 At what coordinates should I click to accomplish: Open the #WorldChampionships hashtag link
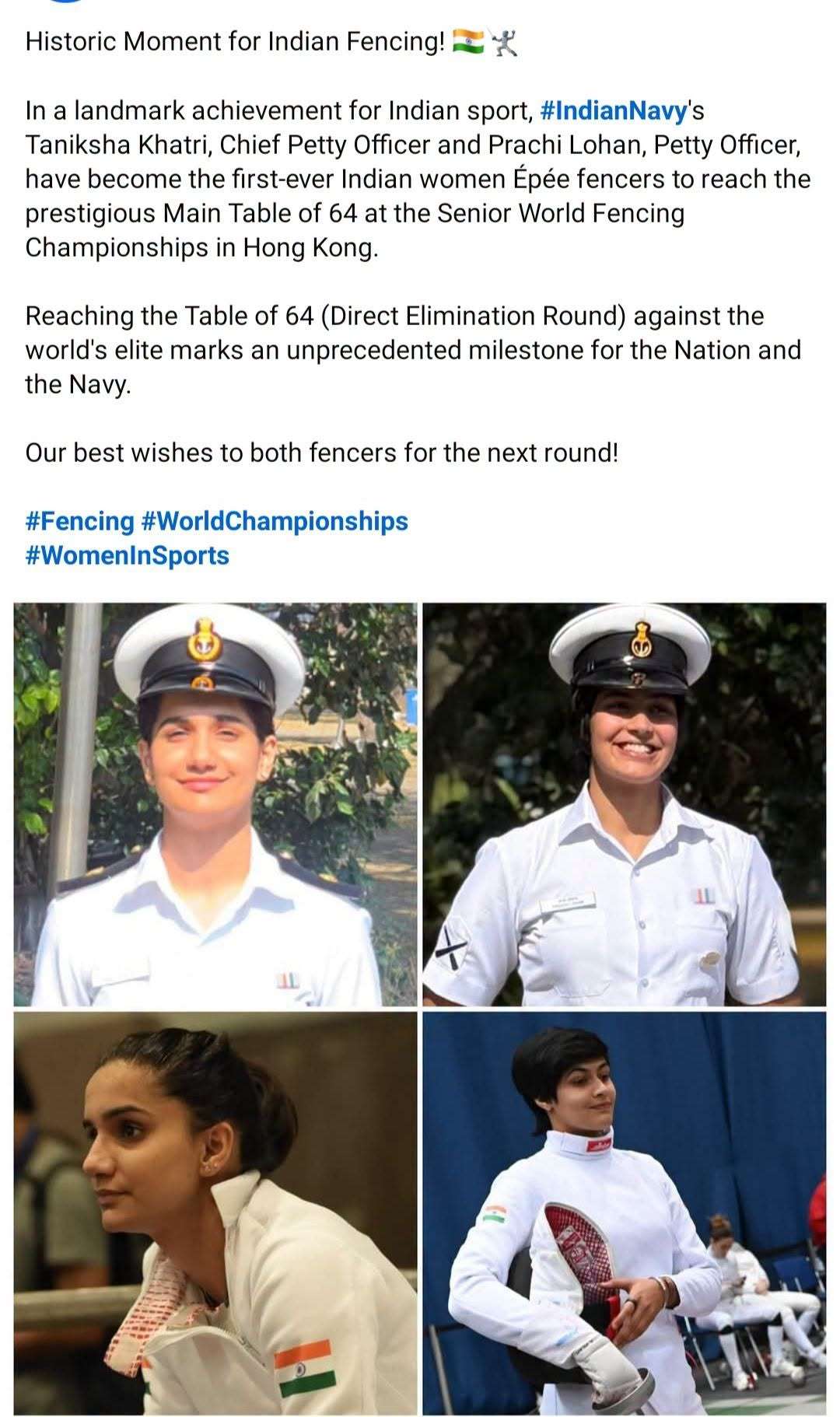[x=275, y=522]
